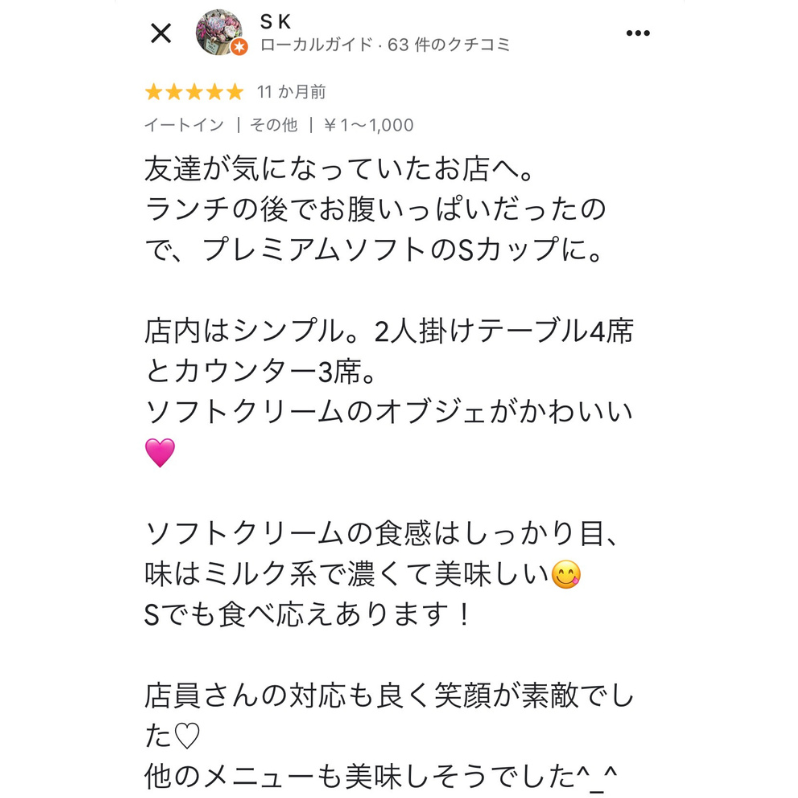This screenshot has height=798, width=798.
Task: Open reviewer S K's profile picture
Action: coord(220,32)
